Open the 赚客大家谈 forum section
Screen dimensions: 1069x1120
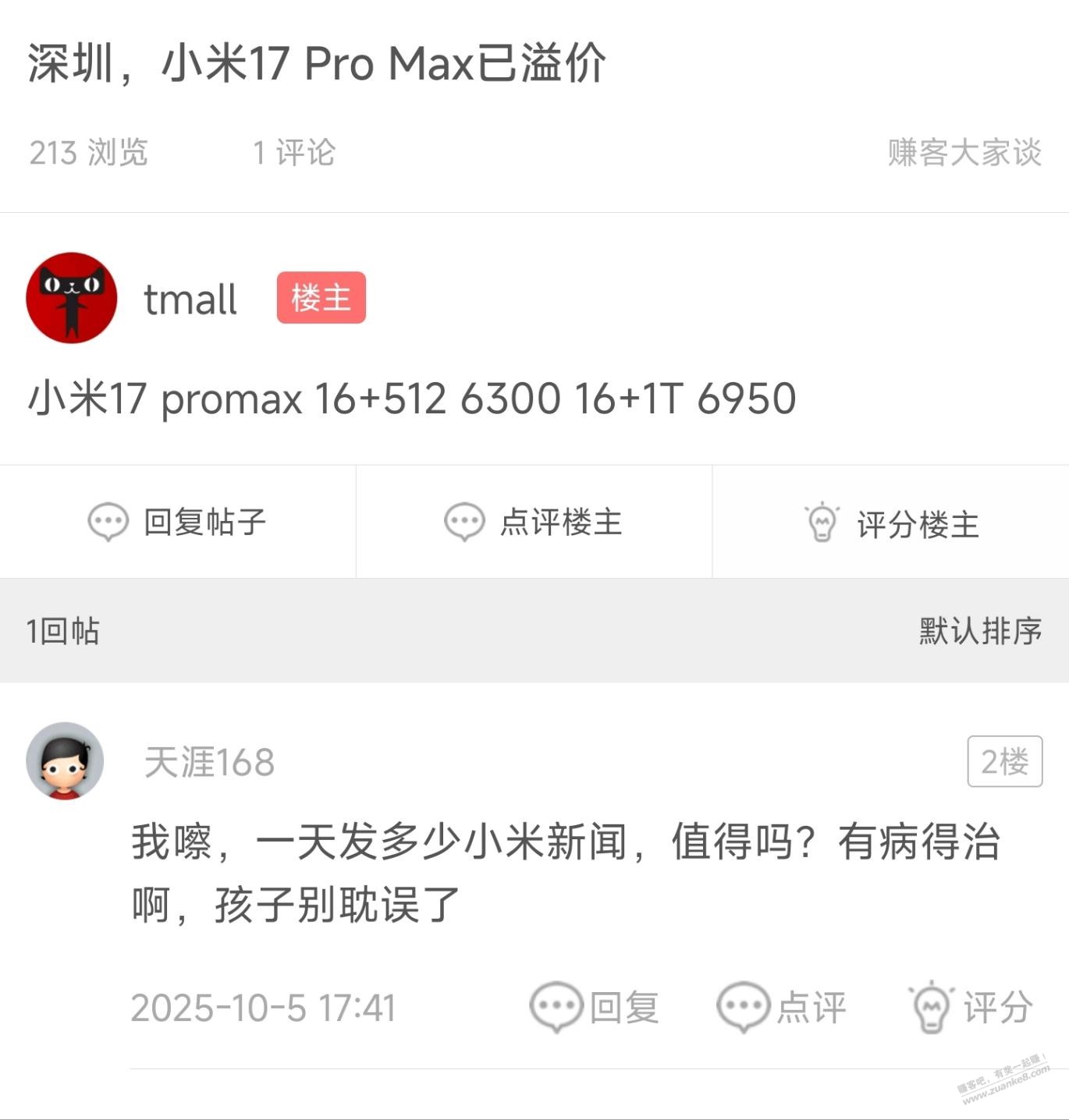(x=964, y=153)
